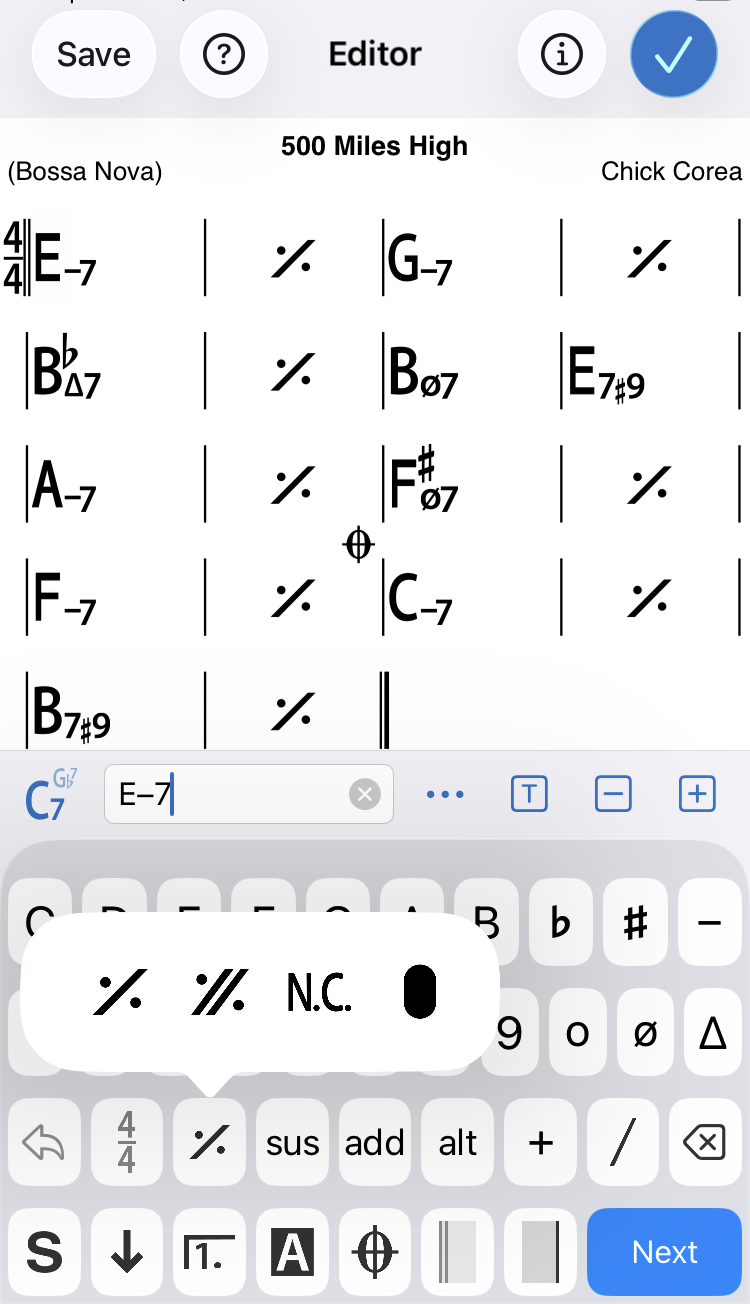Clear the chord text field

click(x=364, y=795)
